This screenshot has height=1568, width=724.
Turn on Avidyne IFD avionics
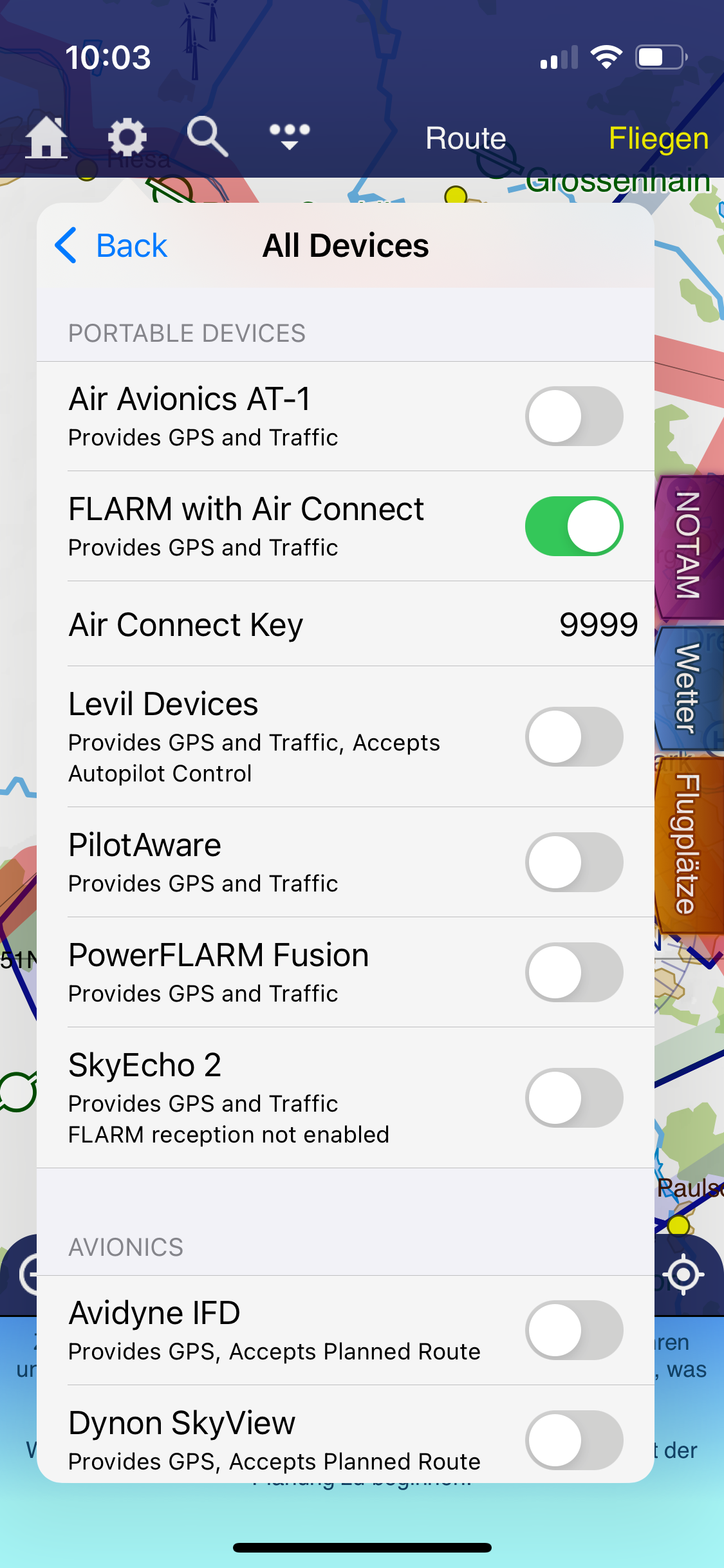coord(573,1330)
